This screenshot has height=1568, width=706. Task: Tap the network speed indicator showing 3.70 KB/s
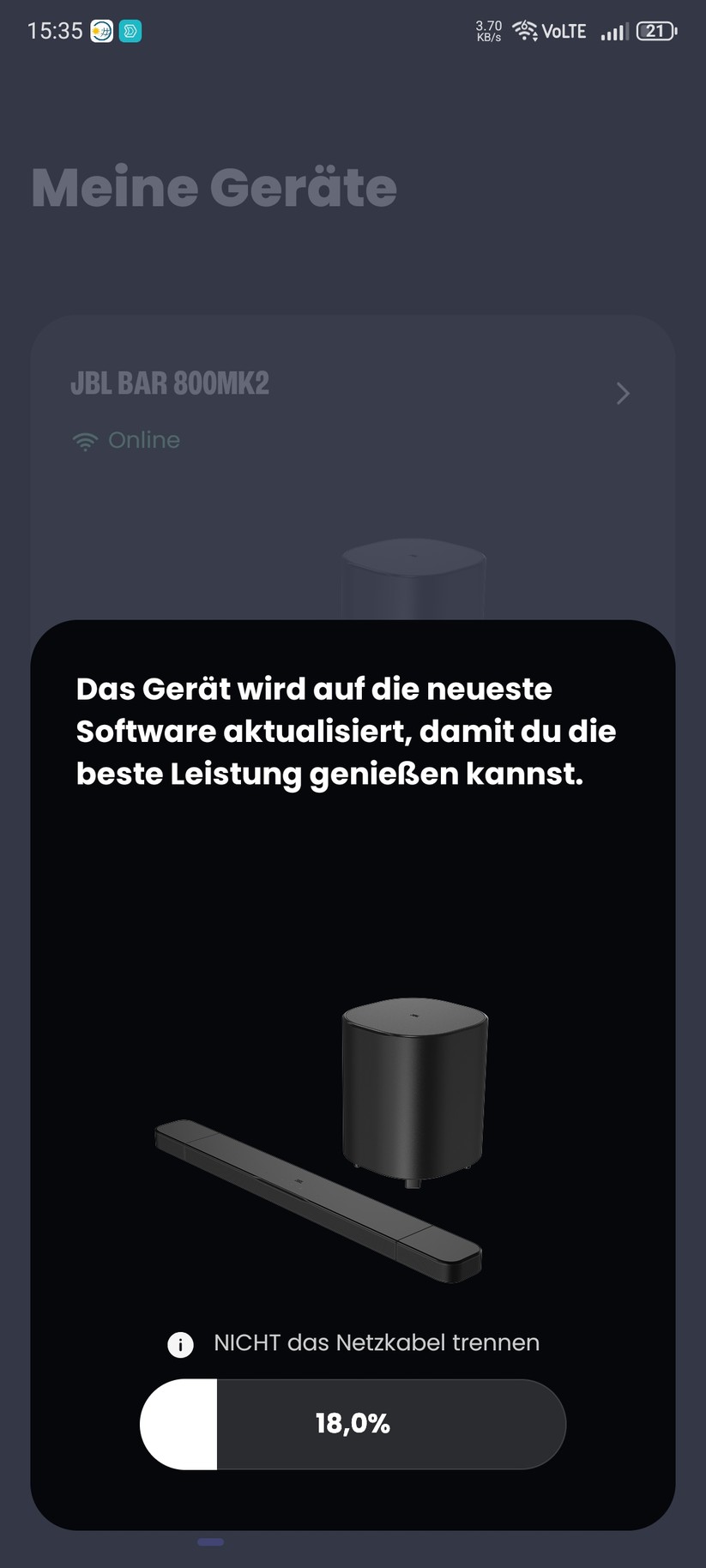486,31
